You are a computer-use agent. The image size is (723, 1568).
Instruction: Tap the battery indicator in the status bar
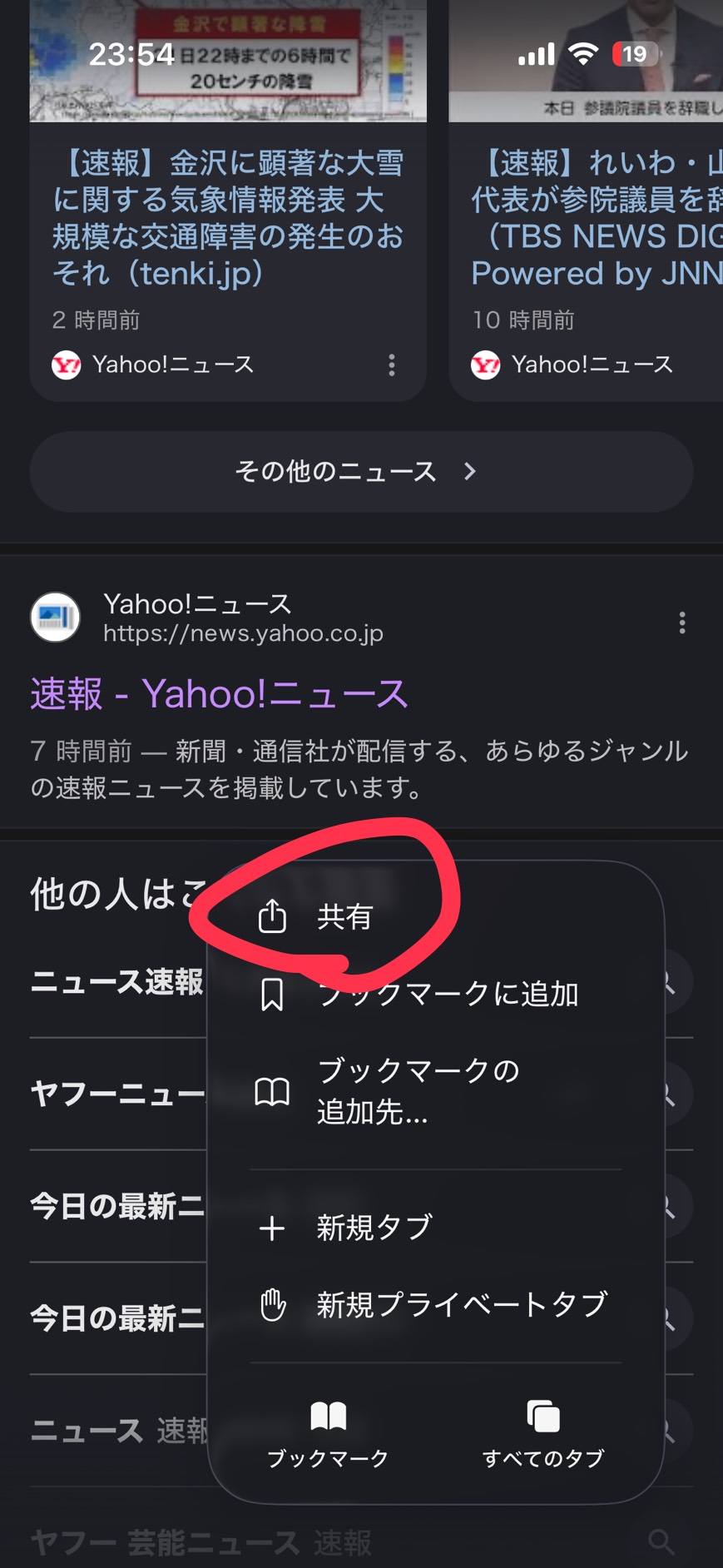pos(635,53)
